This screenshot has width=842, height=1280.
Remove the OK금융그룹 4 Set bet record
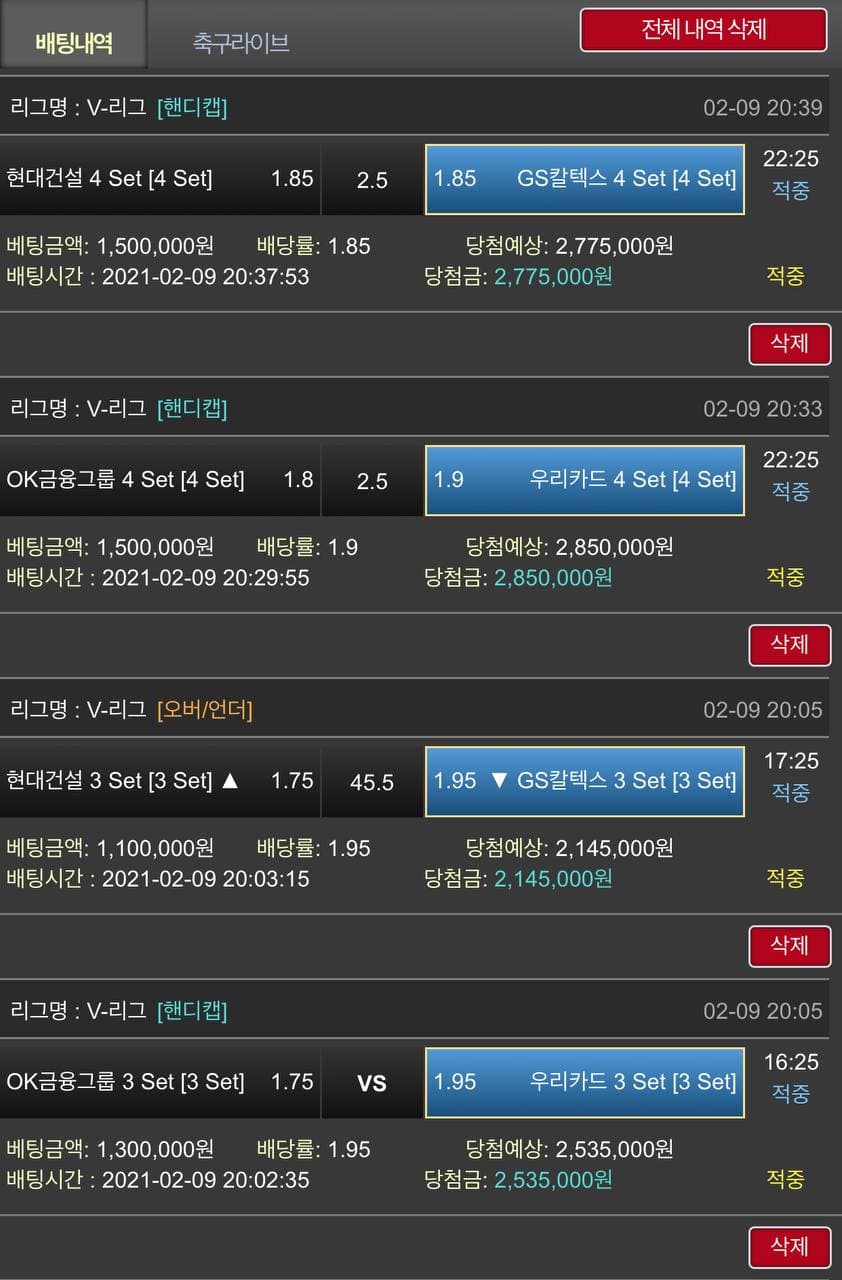click(789, 645)
